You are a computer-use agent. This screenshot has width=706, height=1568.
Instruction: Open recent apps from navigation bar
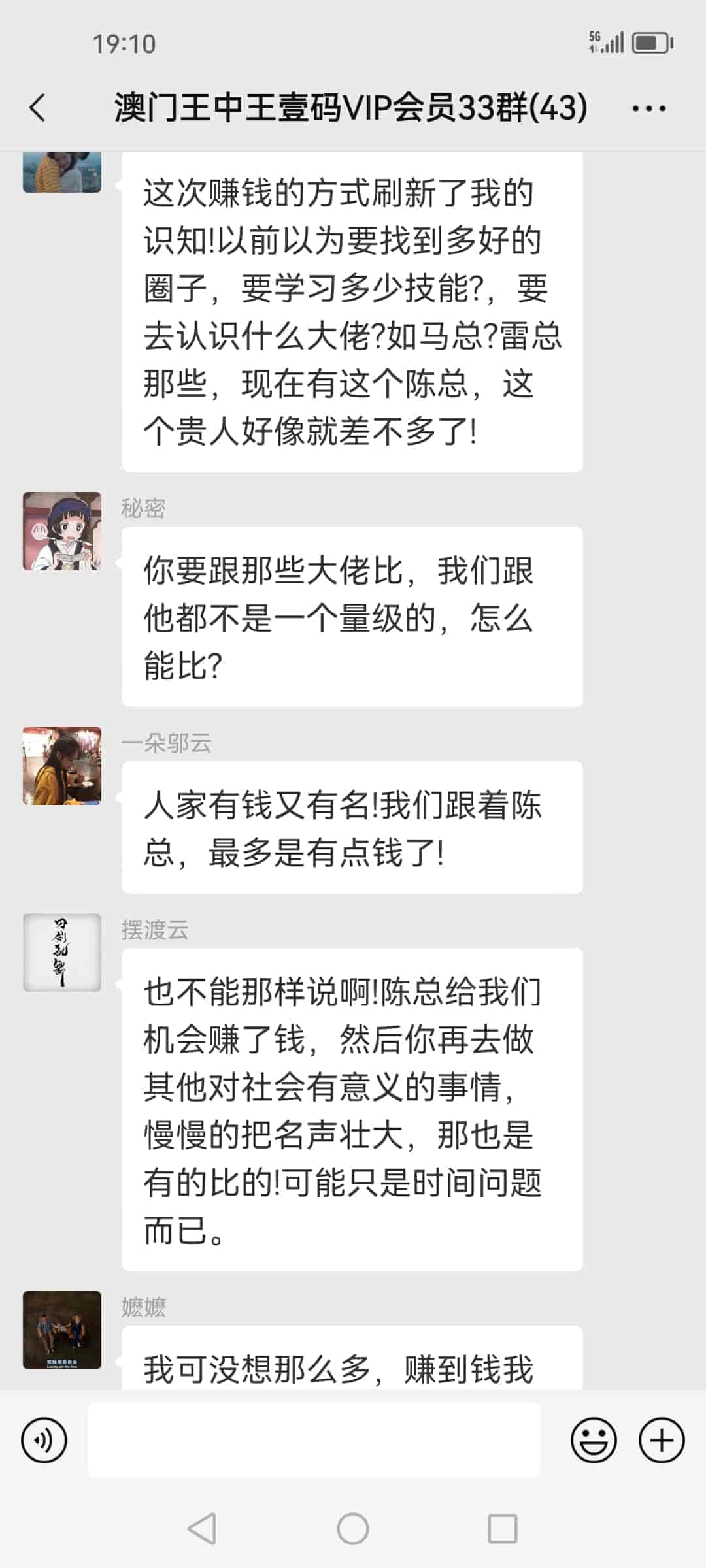coord(503,1529)
